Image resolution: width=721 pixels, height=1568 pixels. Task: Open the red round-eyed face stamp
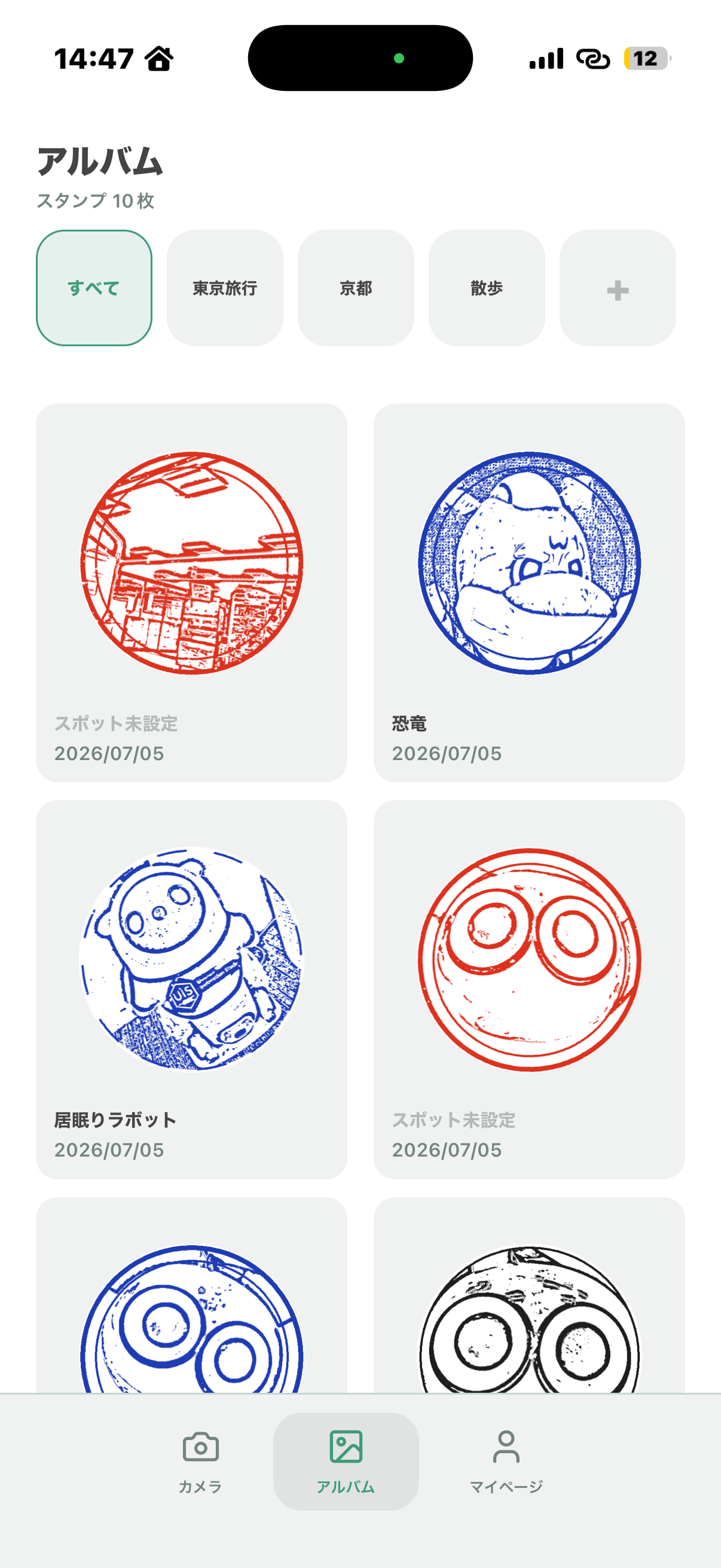(528, 989)
